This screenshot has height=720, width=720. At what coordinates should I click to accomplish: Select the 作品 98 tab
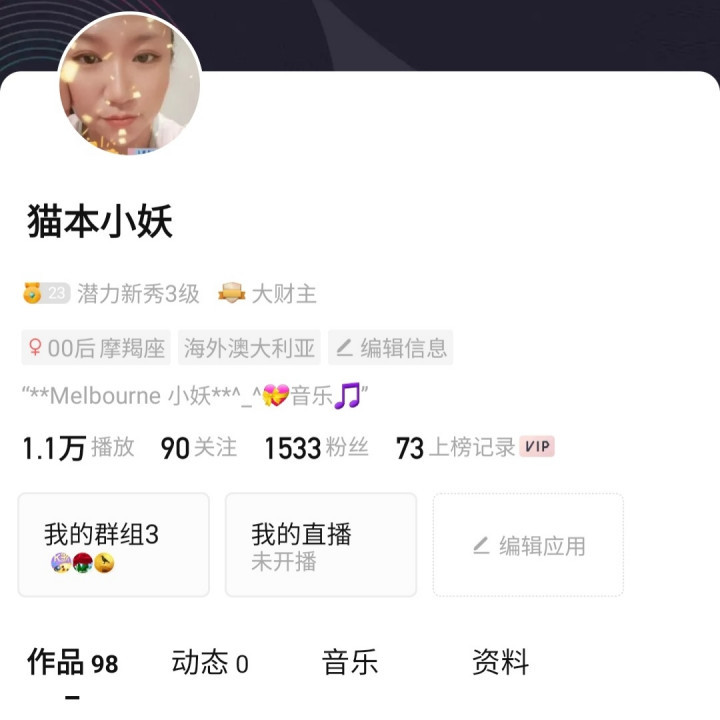(73, 663)
